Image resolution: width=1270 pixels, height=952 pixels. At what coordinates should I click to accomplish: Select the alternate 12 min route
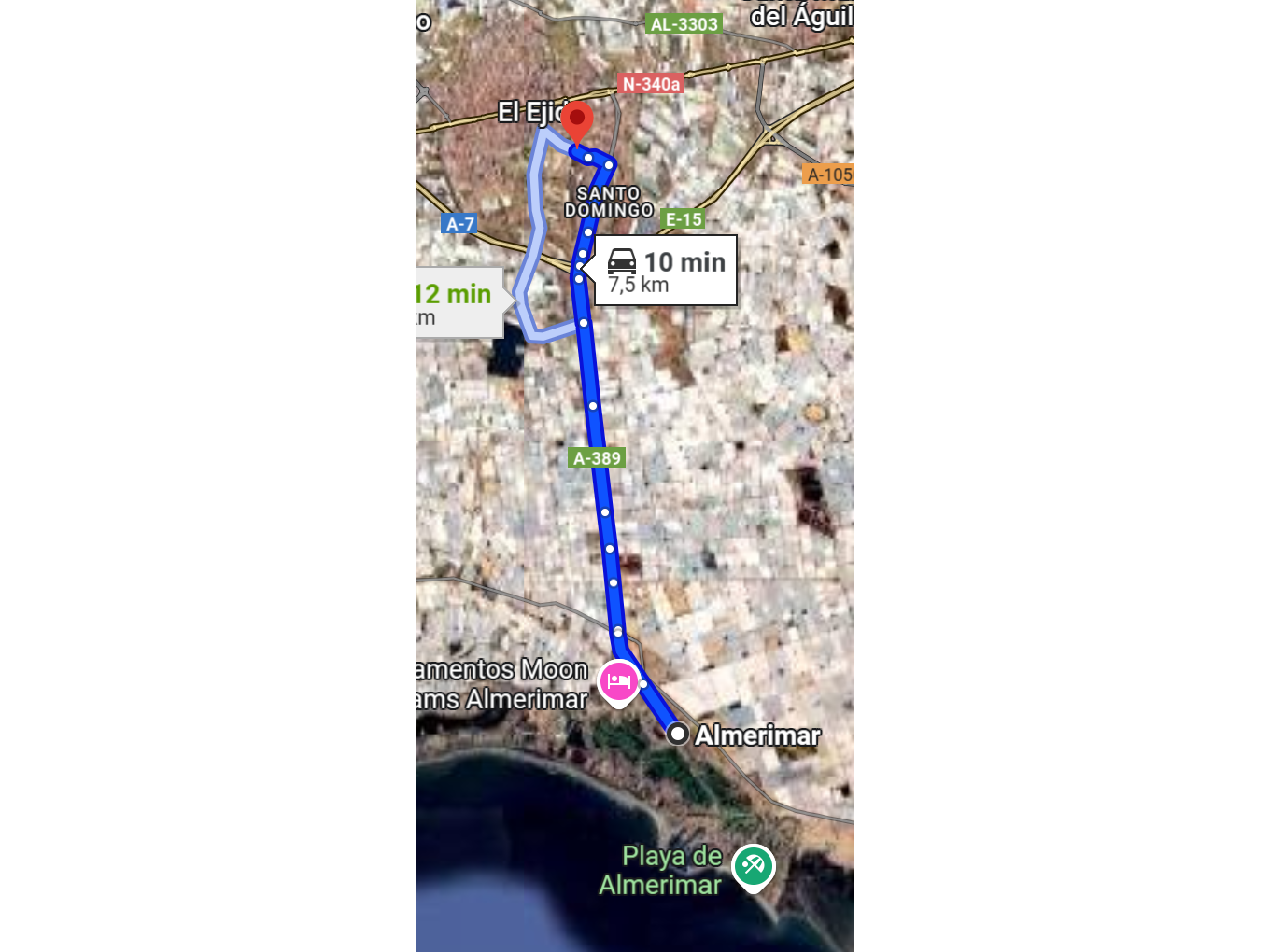(x=459, y=302)
